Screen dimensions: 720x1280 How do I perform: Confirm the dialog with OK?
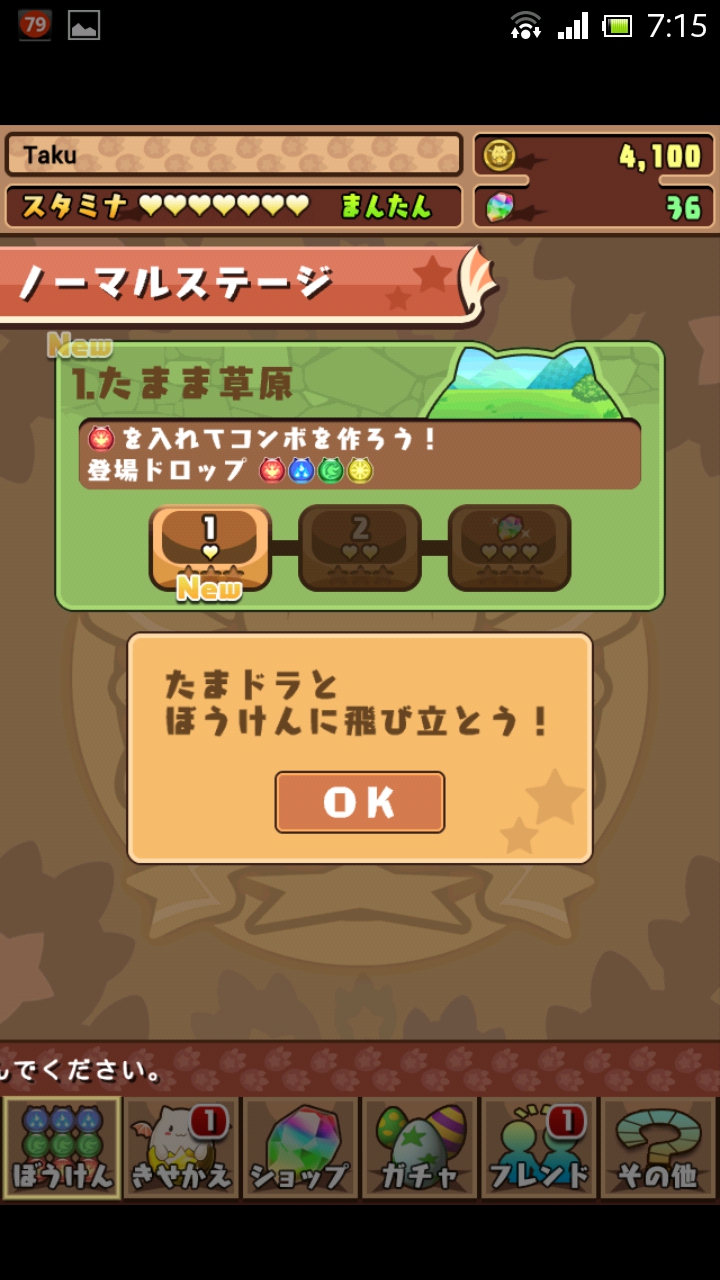[x=360, y=802]
